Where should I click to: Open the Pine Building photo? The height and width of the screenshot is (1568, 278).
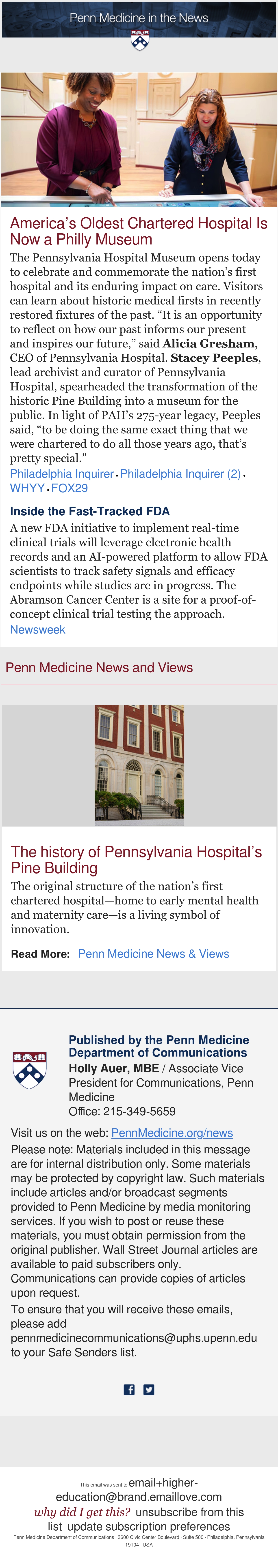point(139,765)
